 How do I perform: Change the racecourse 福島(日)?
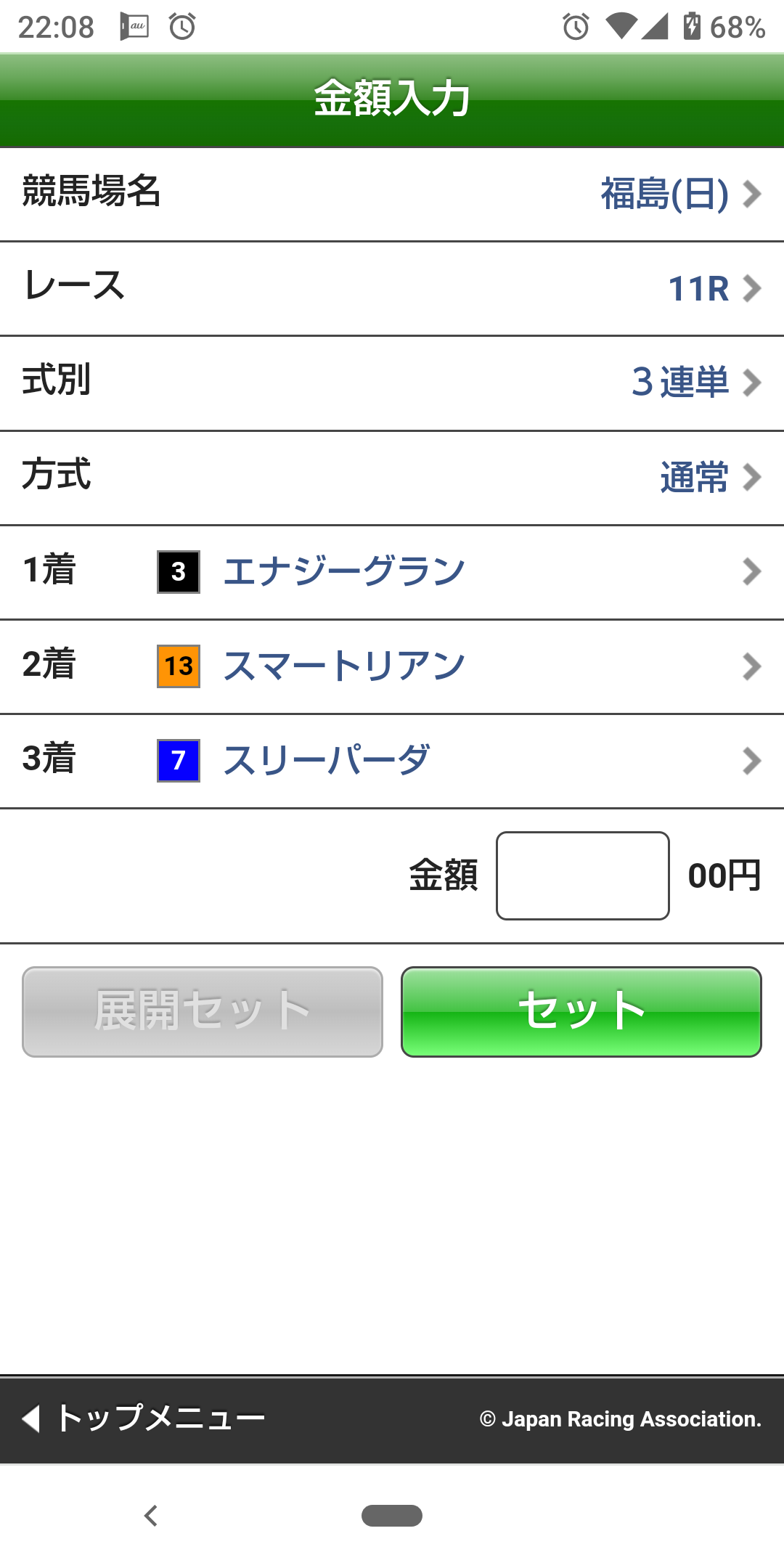pyautogui.click(x=392, y=194)
